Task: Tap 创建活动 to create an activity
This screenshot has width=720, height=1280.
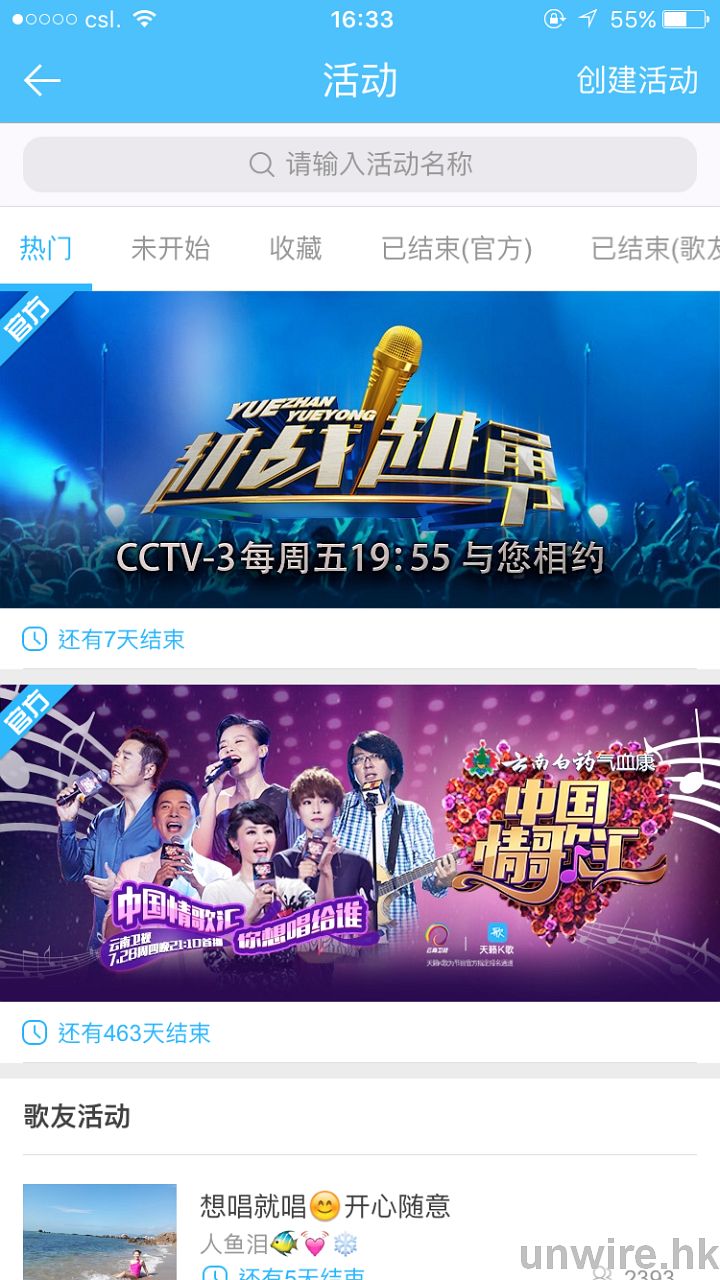Action: click(x=637, y=80)
